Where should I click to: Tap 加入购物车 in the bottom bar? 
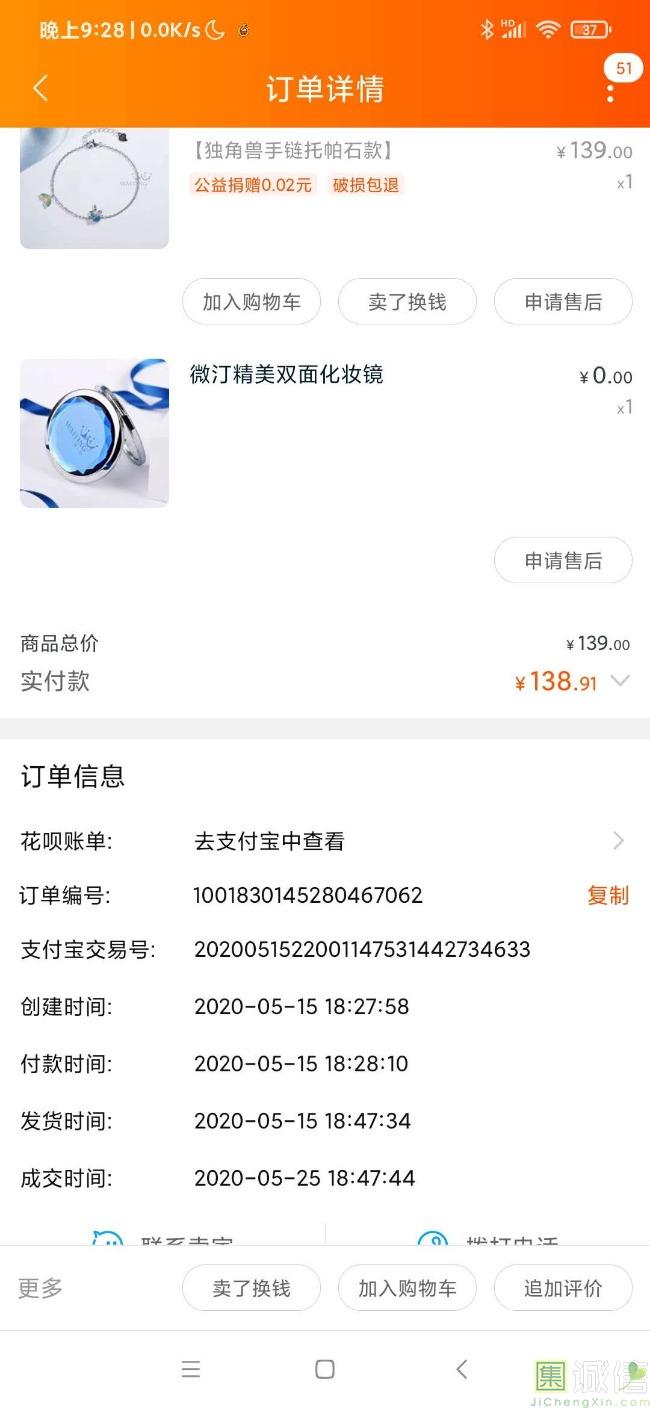[407, 1288]
